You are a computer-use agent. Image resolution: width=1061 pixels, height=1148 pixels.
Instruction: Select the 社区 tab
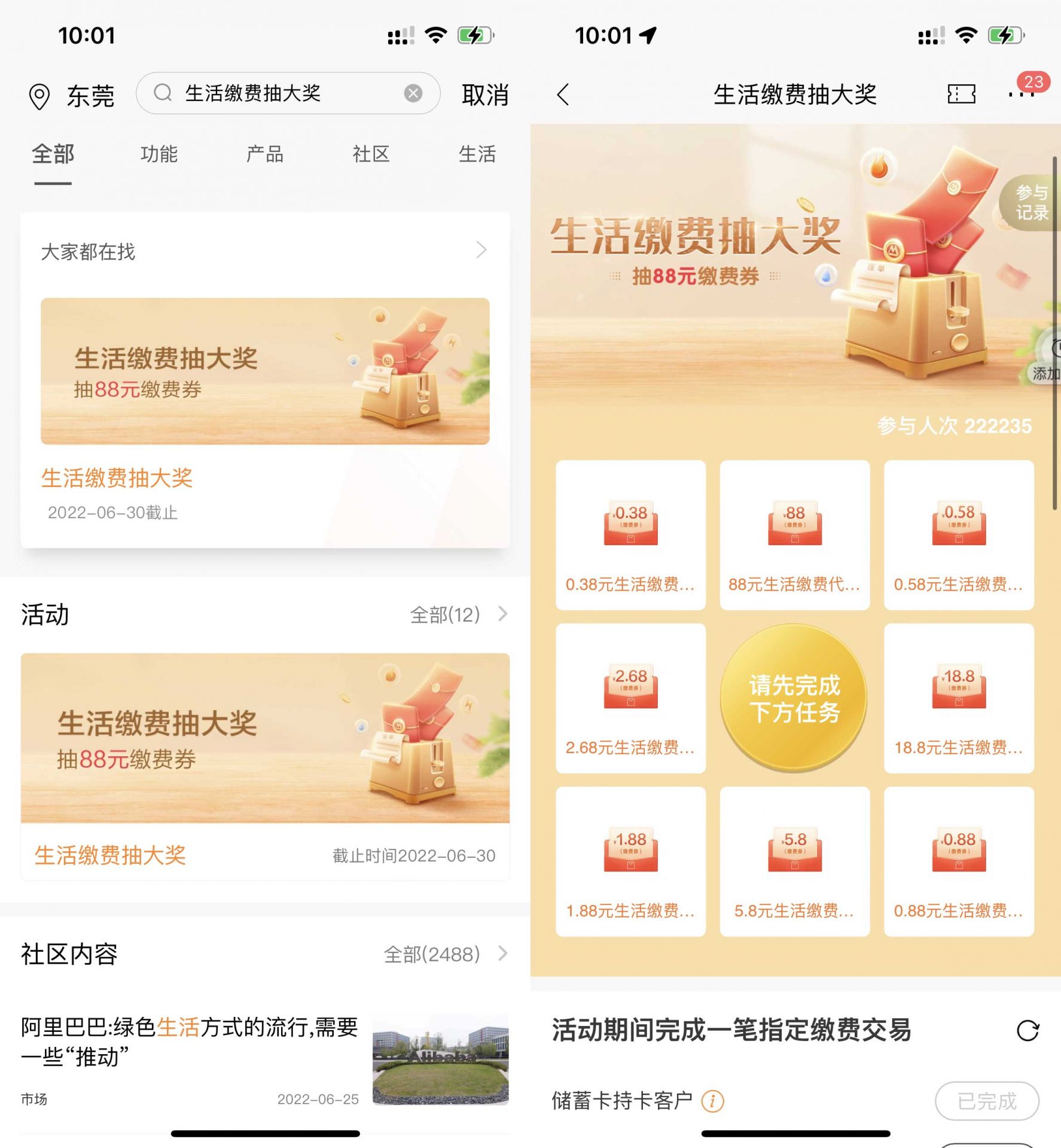(x=371, y=154)
